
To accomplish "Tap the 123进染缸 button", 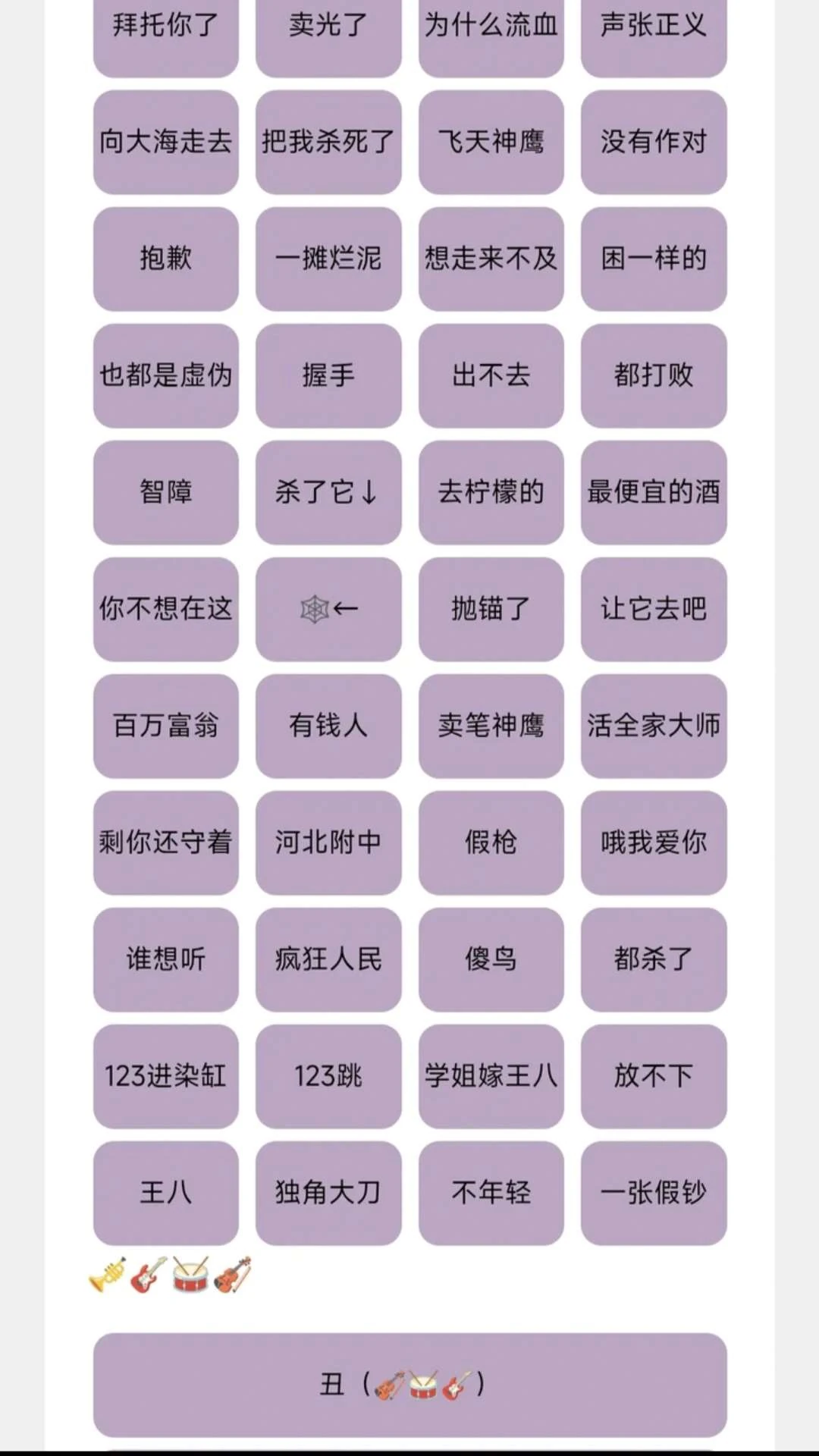I will 165,1076.
